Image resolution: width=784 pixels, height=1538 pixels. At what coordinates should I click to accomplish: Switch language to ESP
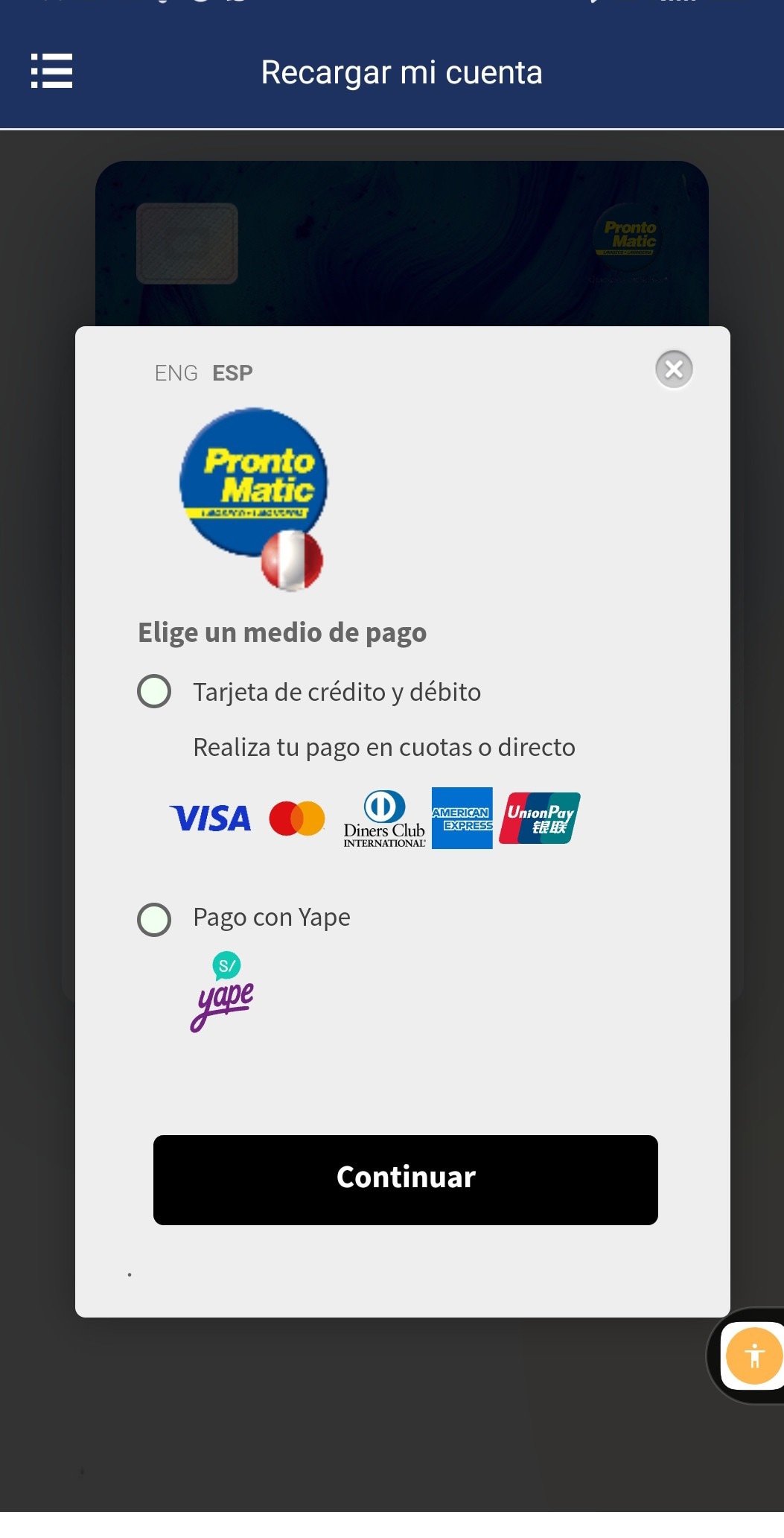(232, 373)
